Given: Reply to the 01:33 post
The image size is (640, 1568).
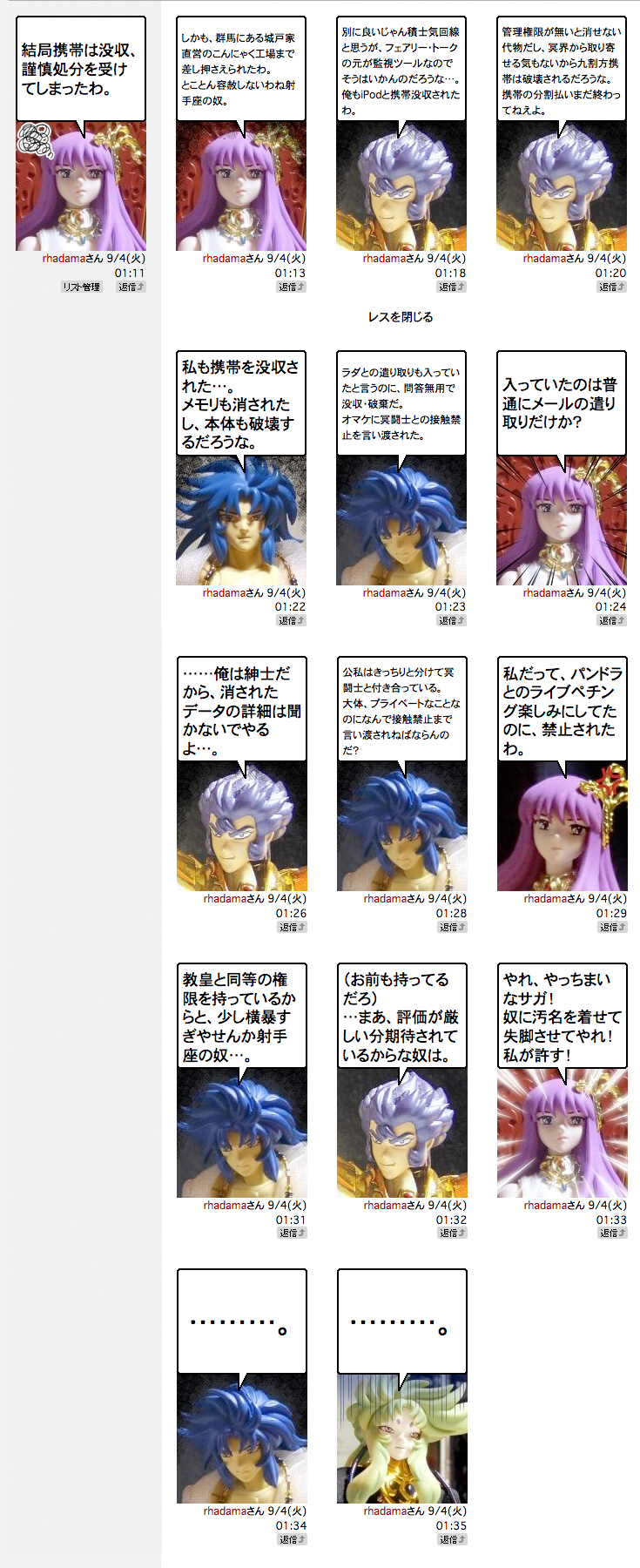Looking at the screenshot, I should pos(613,1233).
